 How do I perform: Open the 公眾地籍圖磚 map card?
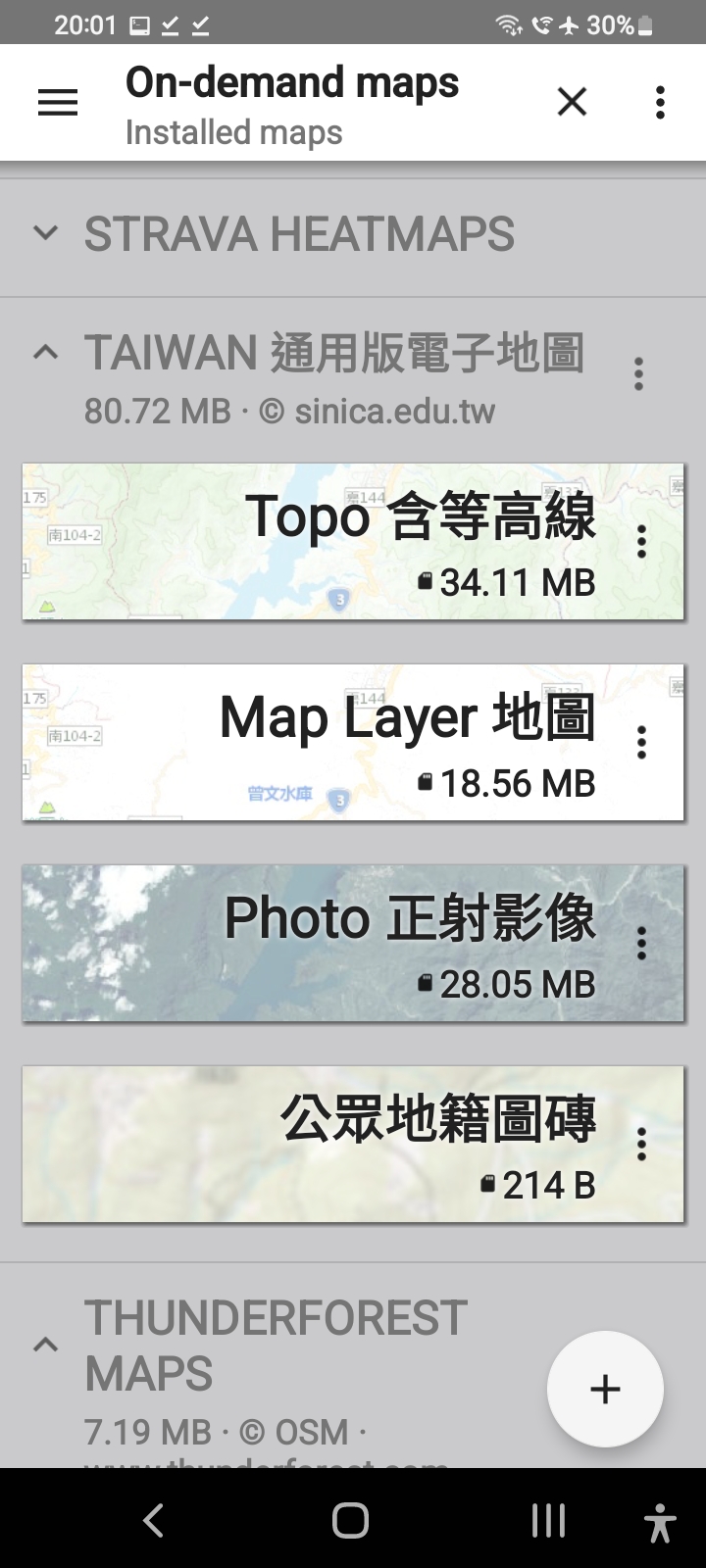click(324, 1144)
